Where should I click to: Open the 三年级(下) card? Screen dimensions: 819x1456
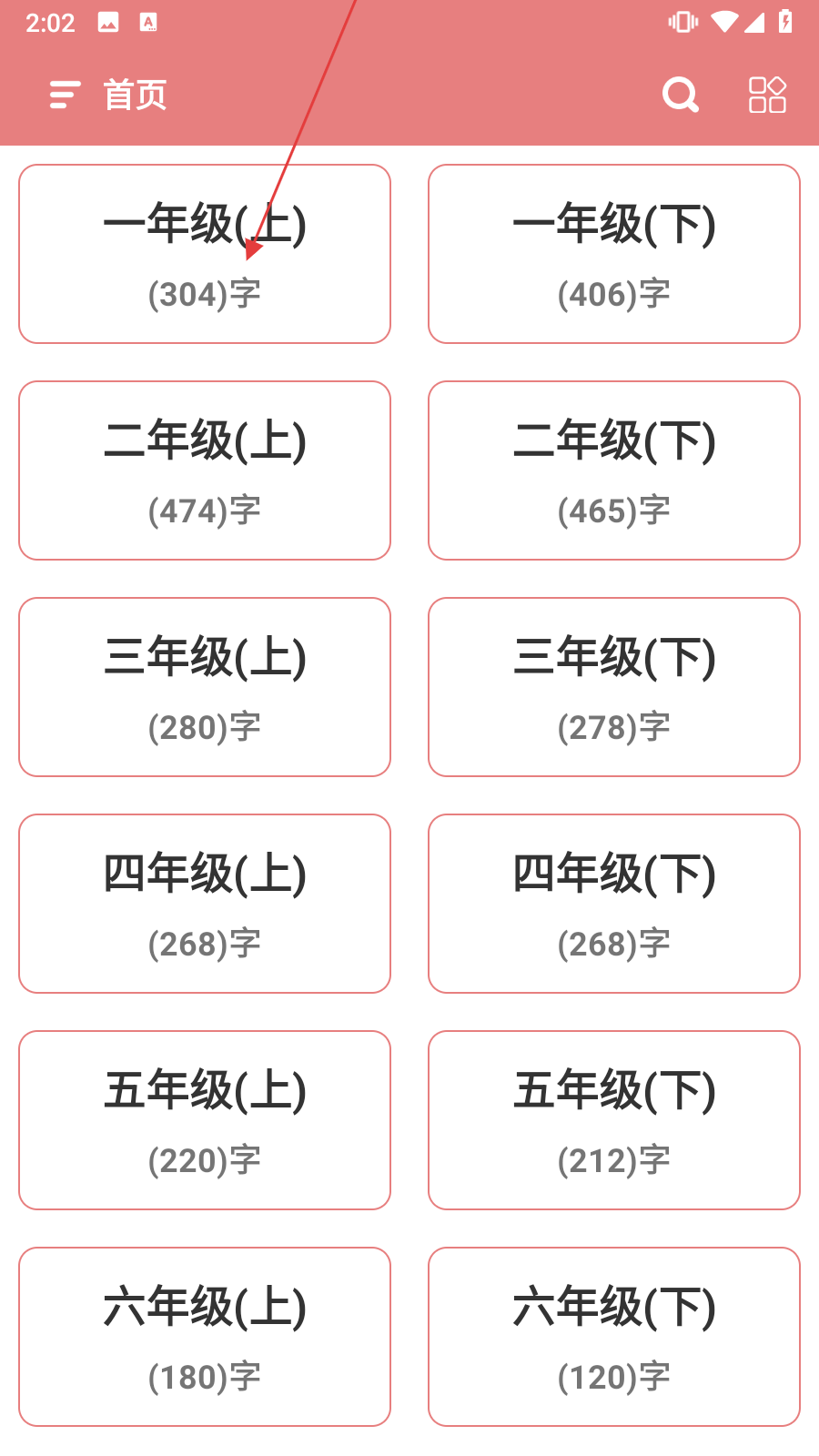pos(614,687)
